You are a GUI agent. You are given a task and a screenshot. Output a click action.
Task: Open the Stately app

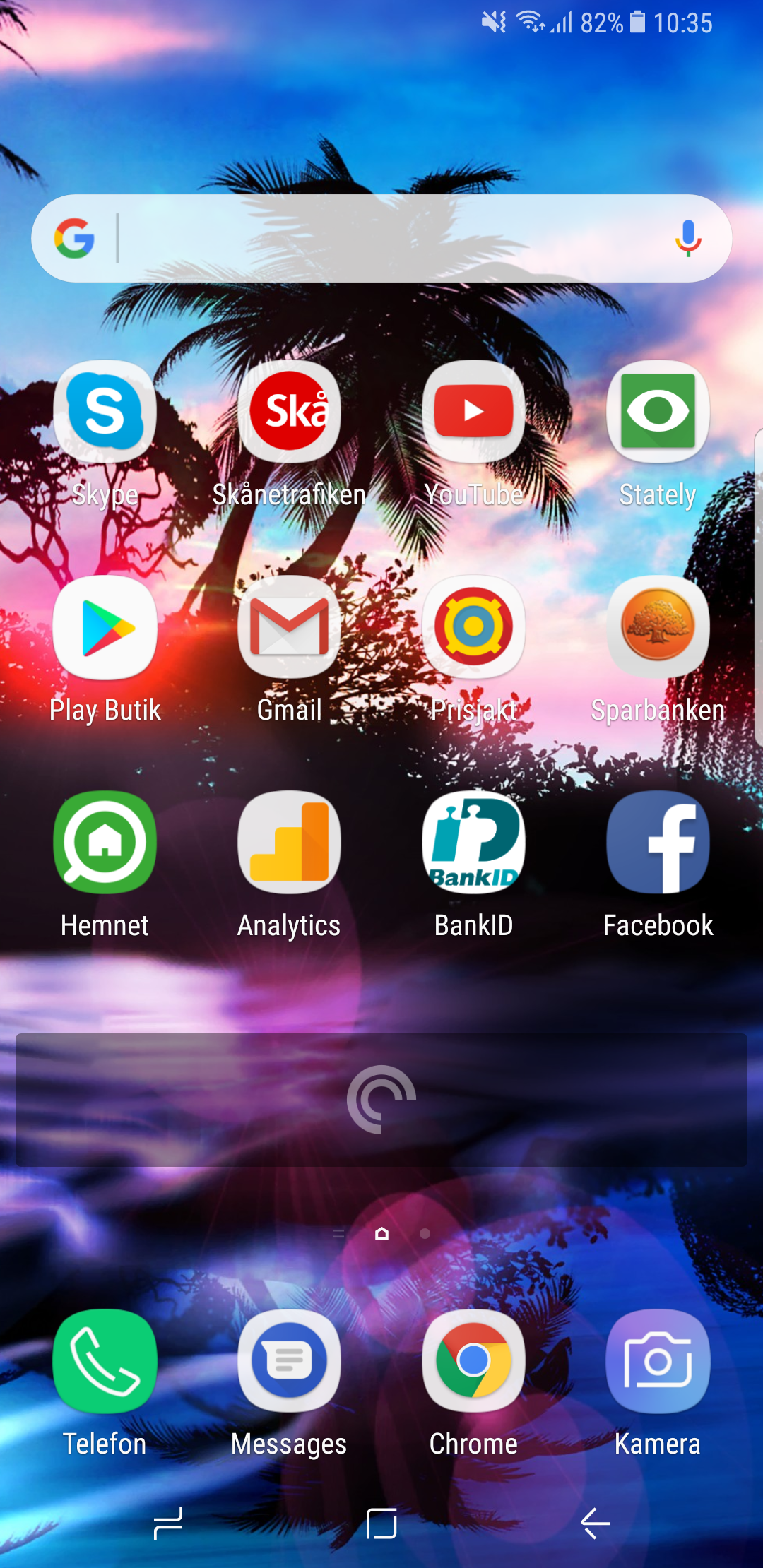(x=658, y=412)
